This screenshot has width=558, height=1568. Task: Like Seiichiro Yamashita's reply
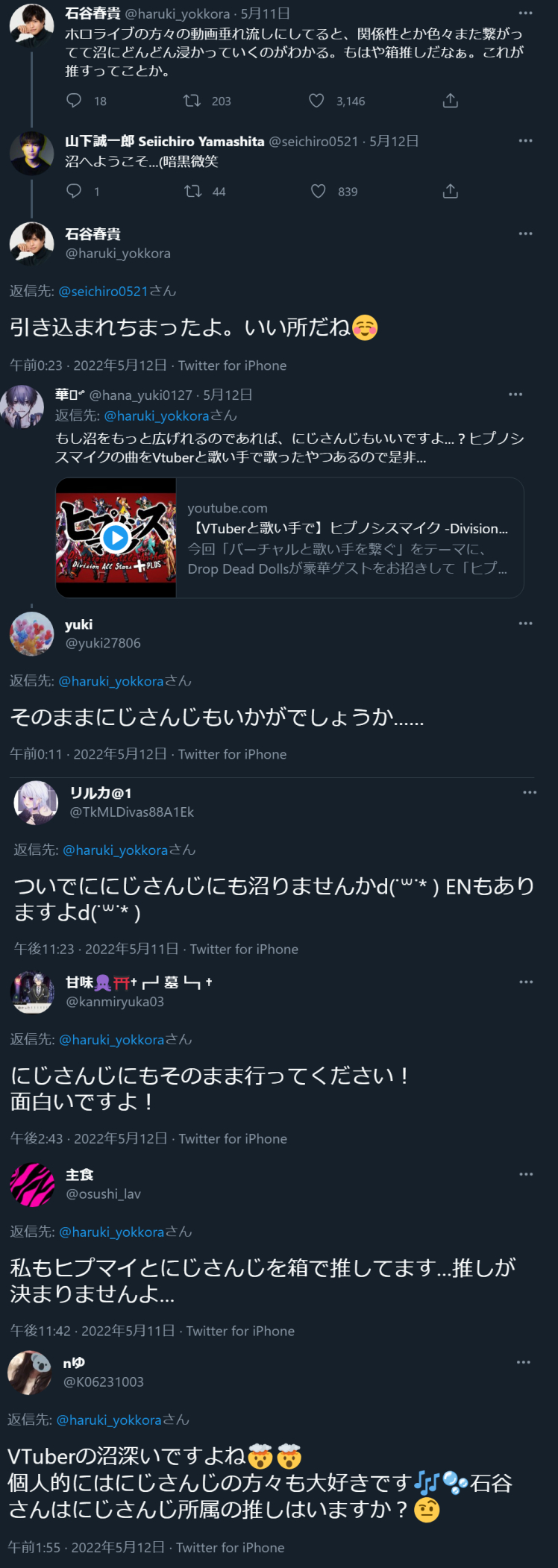[x=318, y=192]
